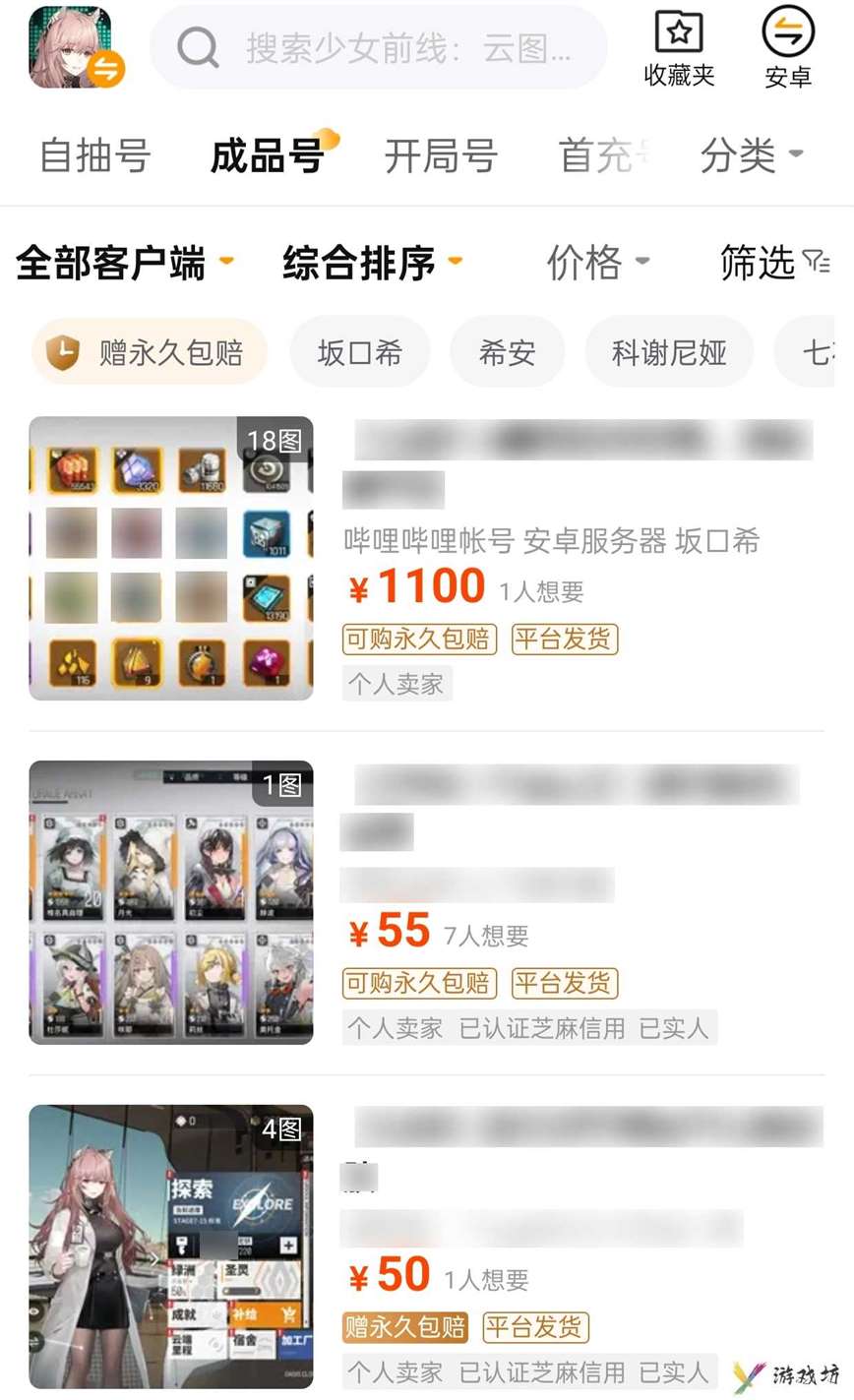854x1400 pixels.
Task: Filter by the 希安 chip
Action: pos(507,352)
